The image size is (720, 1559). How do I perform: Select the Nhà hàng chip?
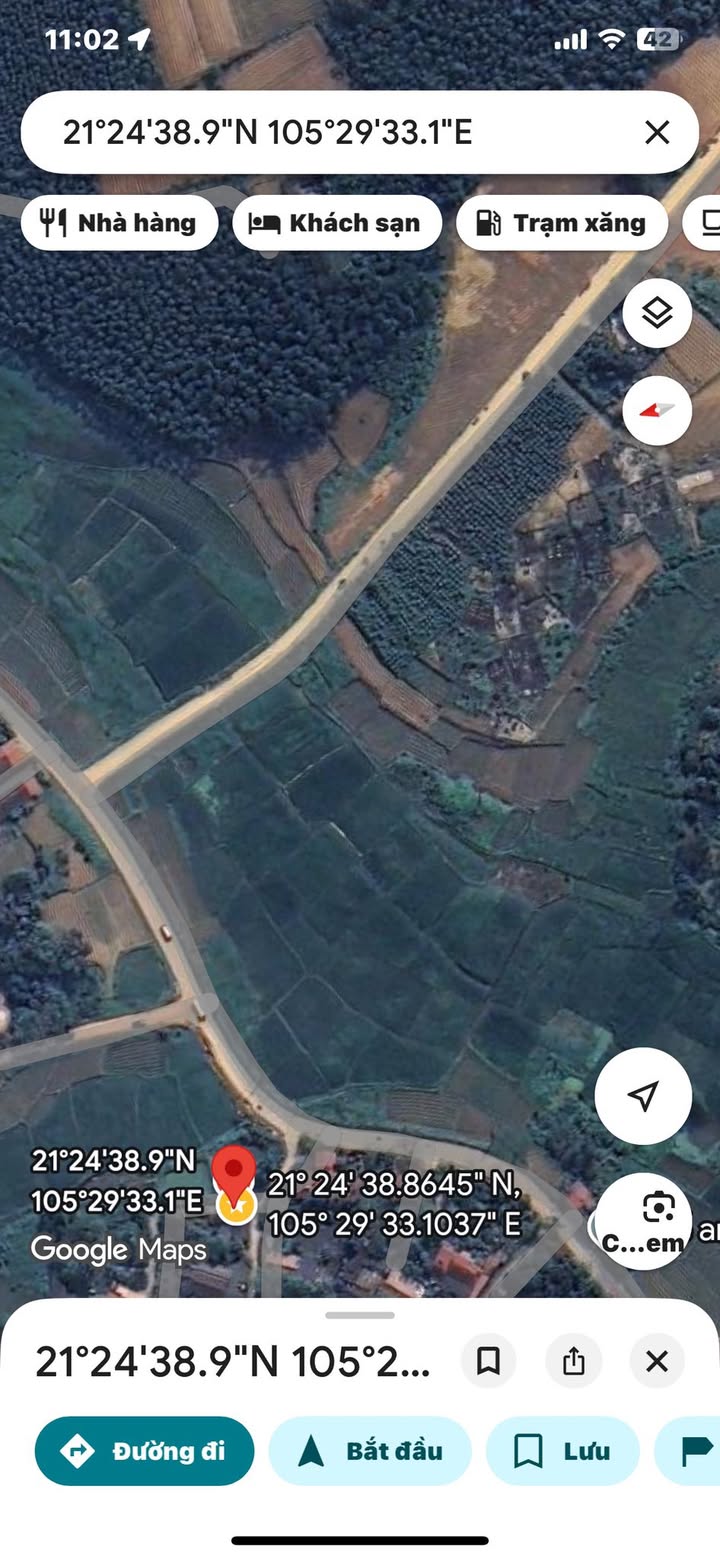pos(119,223)
